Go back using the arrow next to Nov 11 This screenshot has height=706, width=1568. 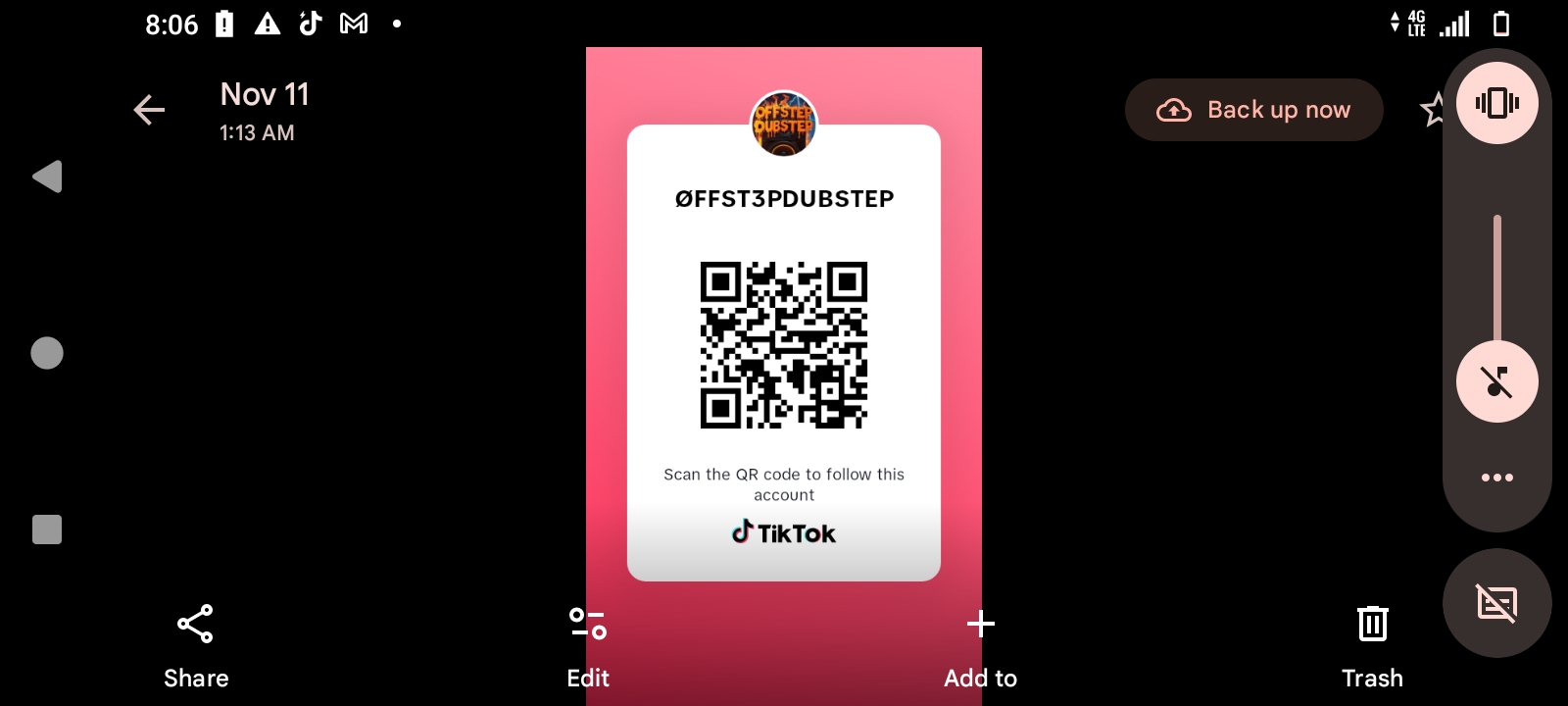coord(149,110)
